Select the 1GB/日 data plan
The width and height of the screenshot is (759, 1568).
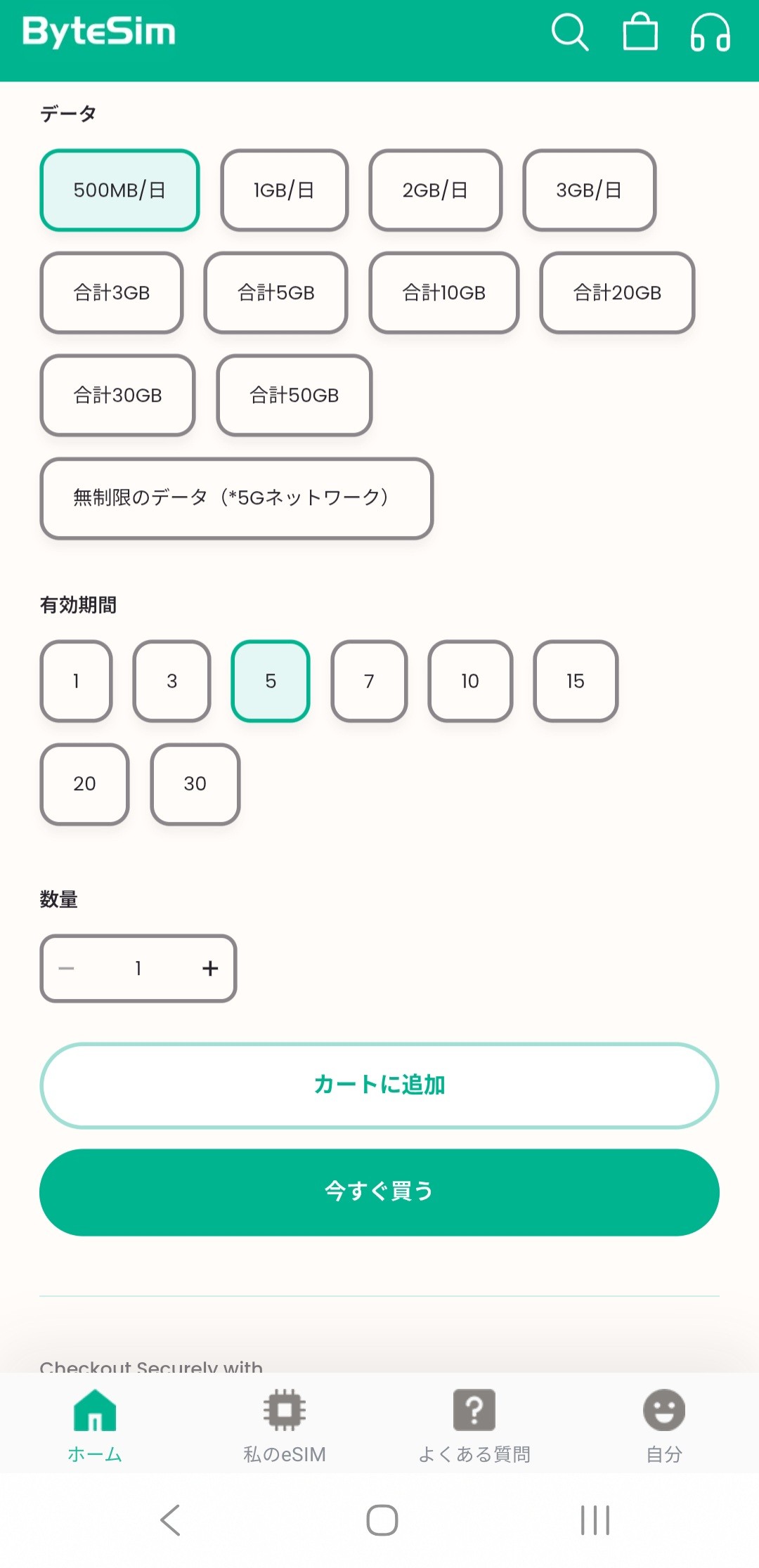tap(284, 190)
